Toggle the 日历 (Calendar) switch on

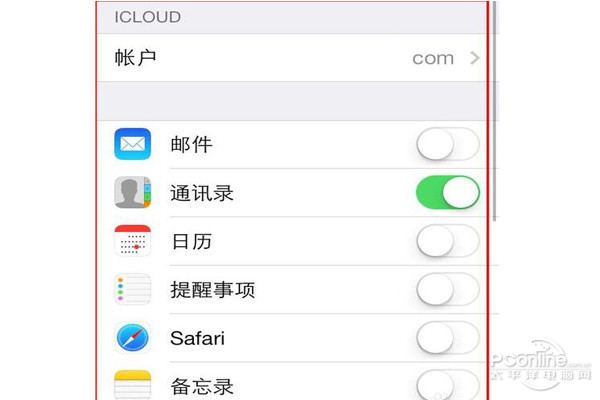[x=447, y=241]
